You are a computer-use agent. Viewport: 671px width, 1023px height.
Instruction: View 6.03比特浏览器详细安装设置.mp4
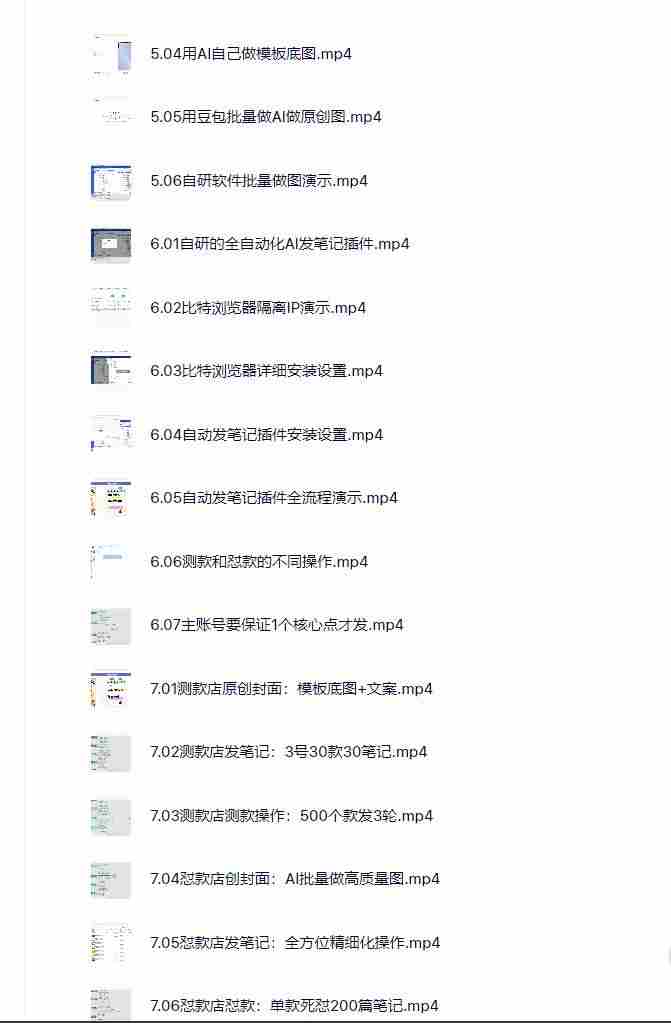point(266,371)
